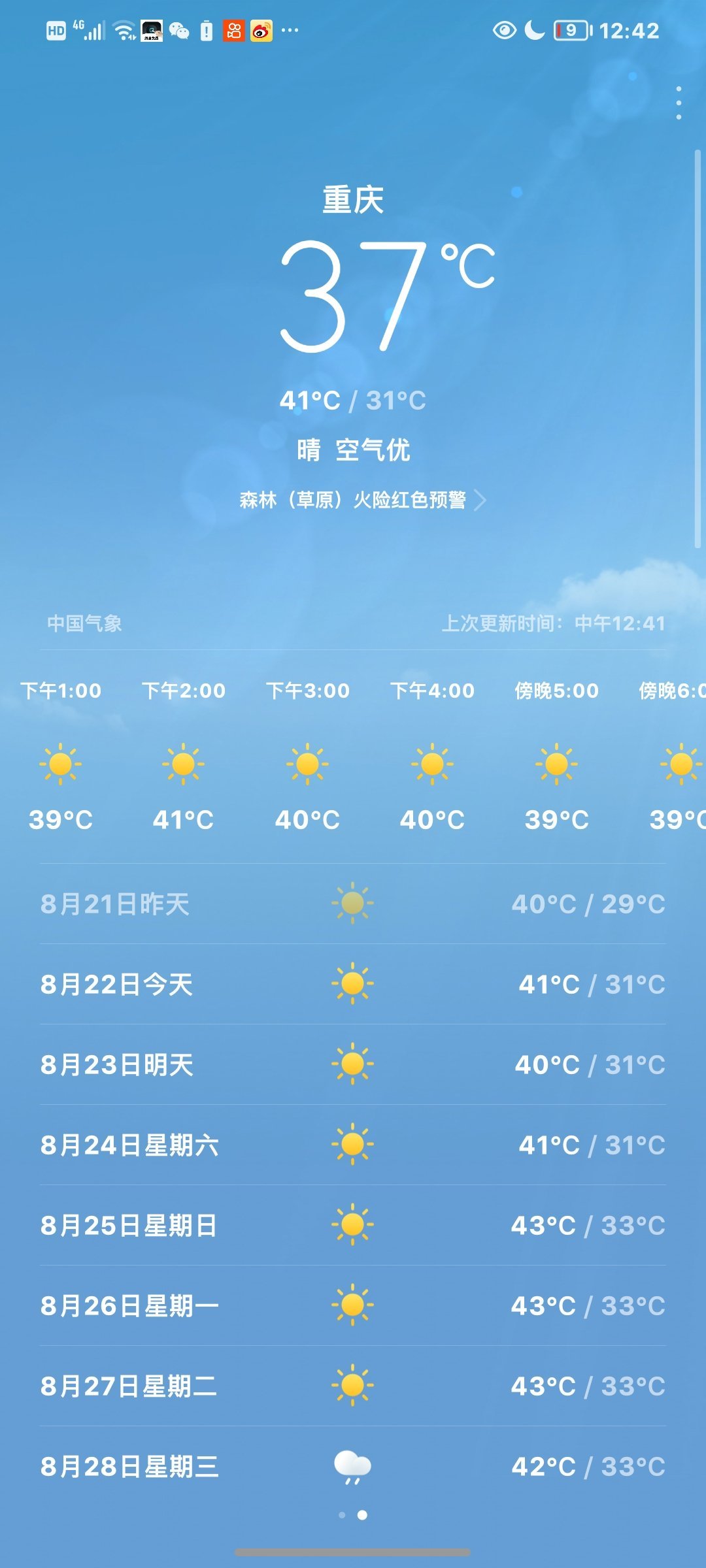
Task: Tap the city page indicator dots
Action: [x=352, y=1515]
